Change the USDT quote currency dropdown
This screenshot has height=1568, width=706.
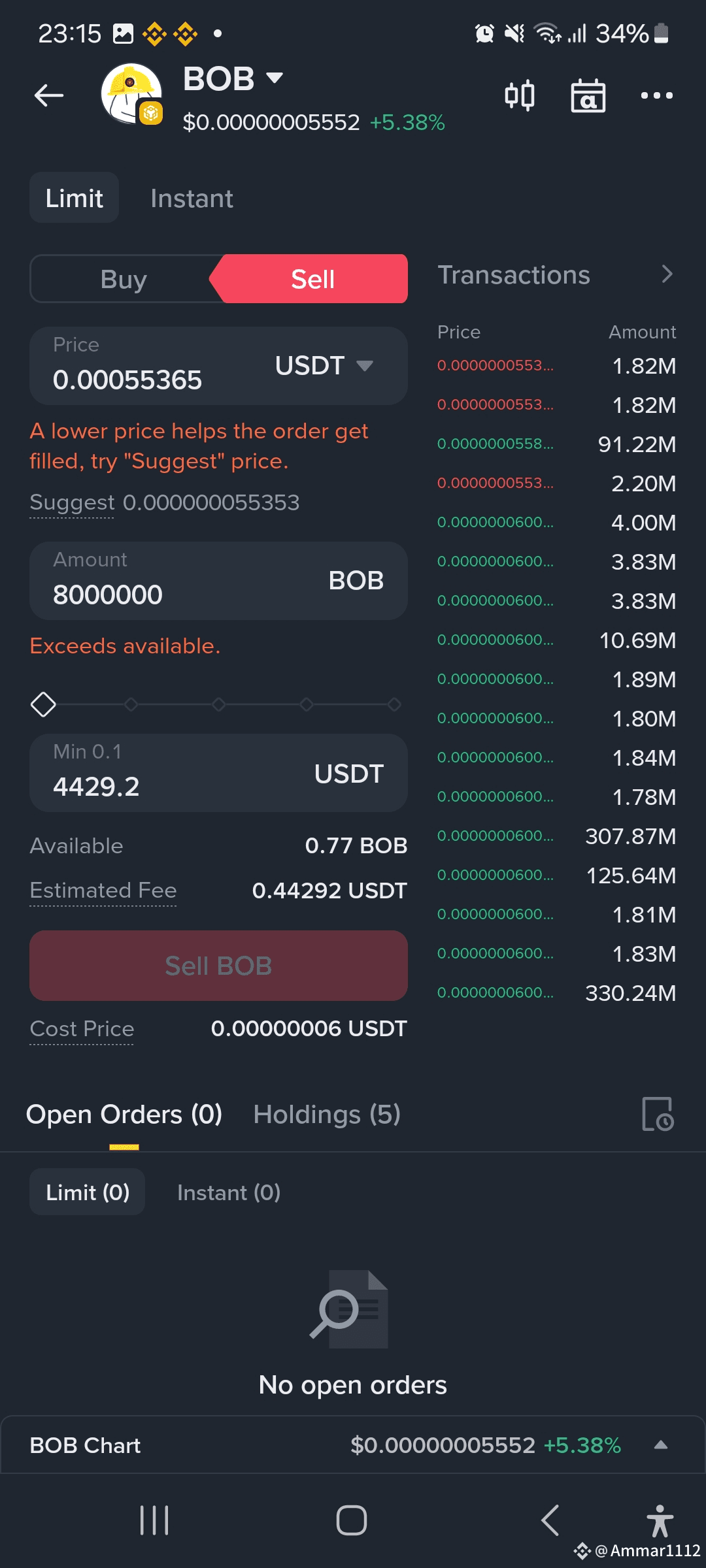[x=324, y=365]
